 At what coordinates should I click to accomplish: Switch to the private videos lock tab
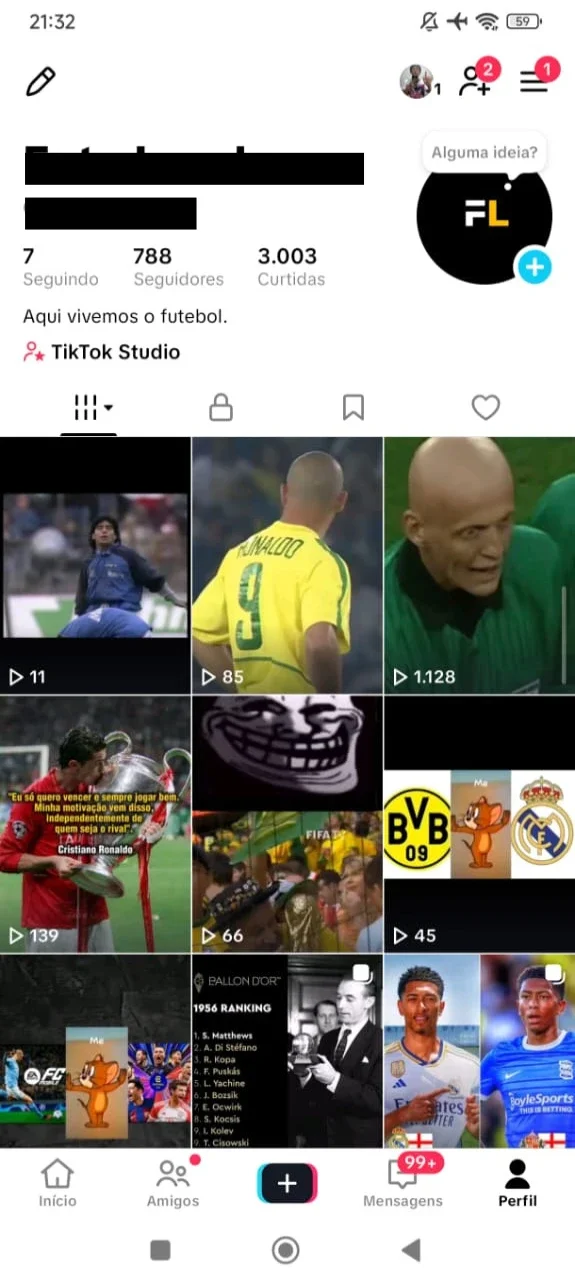point(220,407)
